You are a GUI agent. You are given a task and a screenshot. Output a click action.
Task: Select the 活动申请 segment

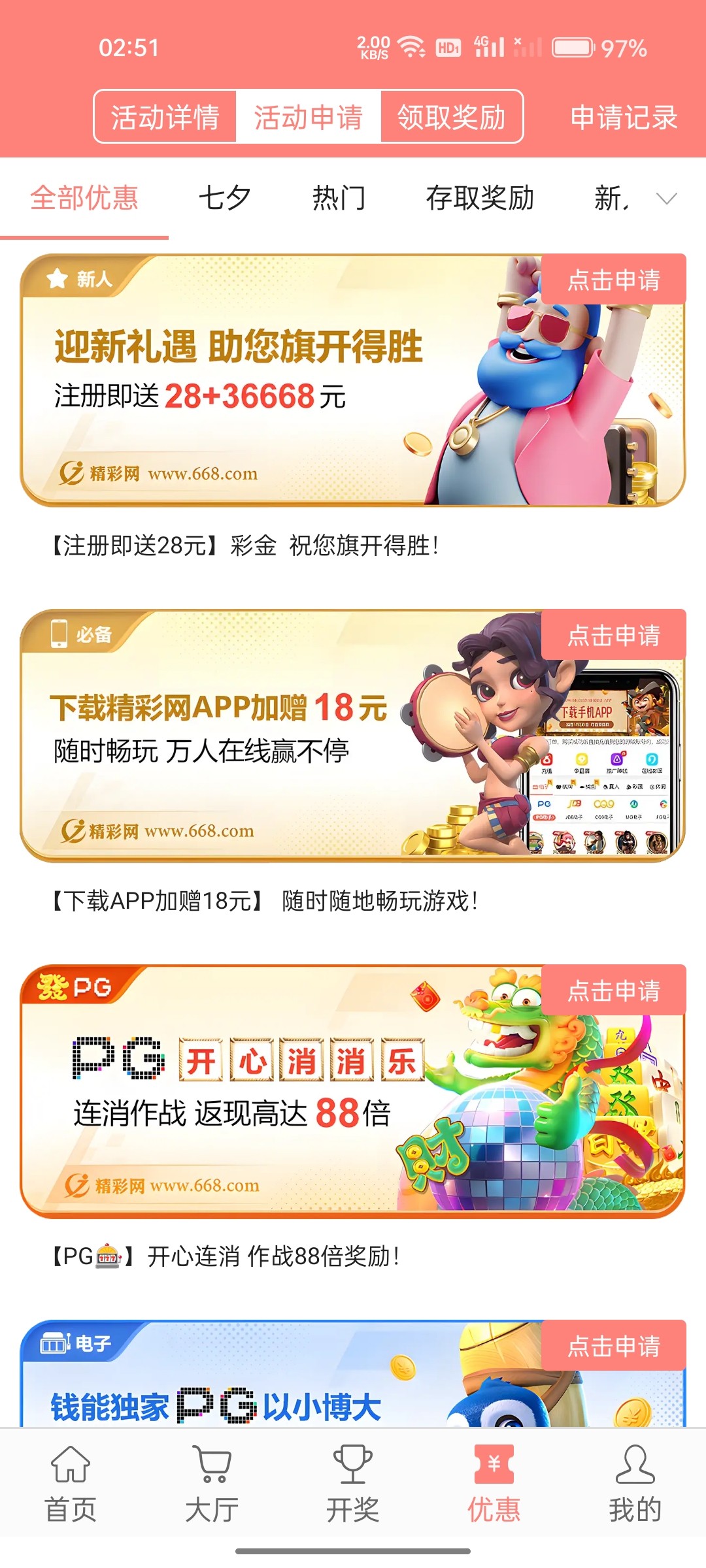click(x=308, y=118)
